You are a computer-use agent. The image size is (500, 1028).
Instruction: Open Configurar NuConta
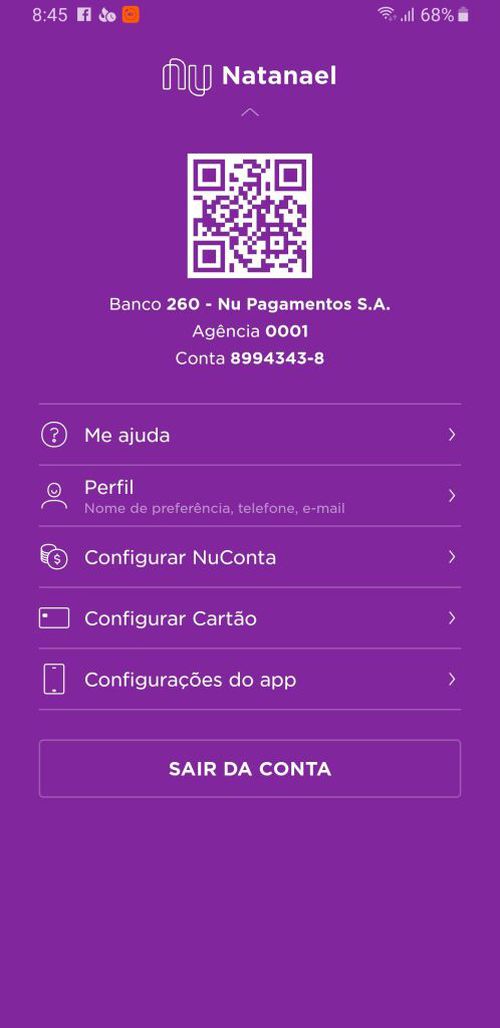click(250, 557)
